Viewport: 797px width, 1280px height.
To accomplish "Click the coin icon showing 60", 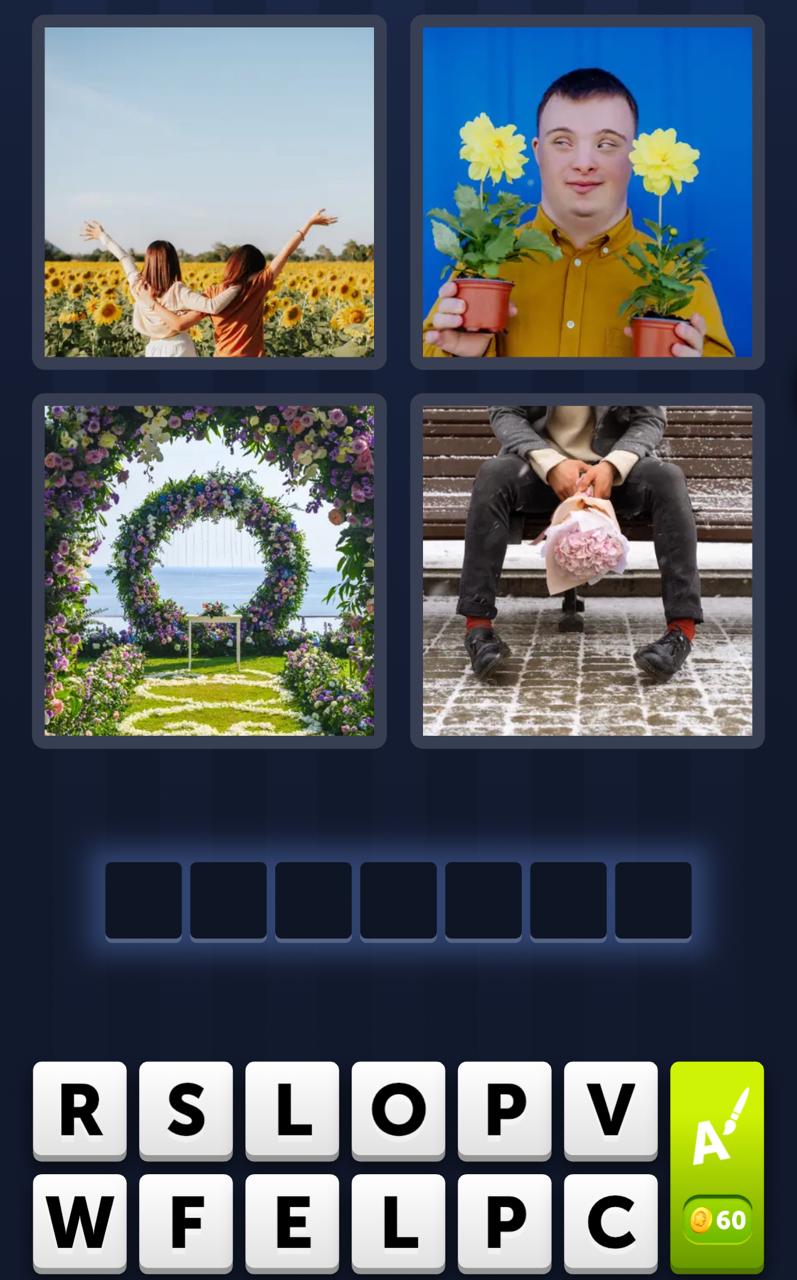I will tap(716, 1220).
